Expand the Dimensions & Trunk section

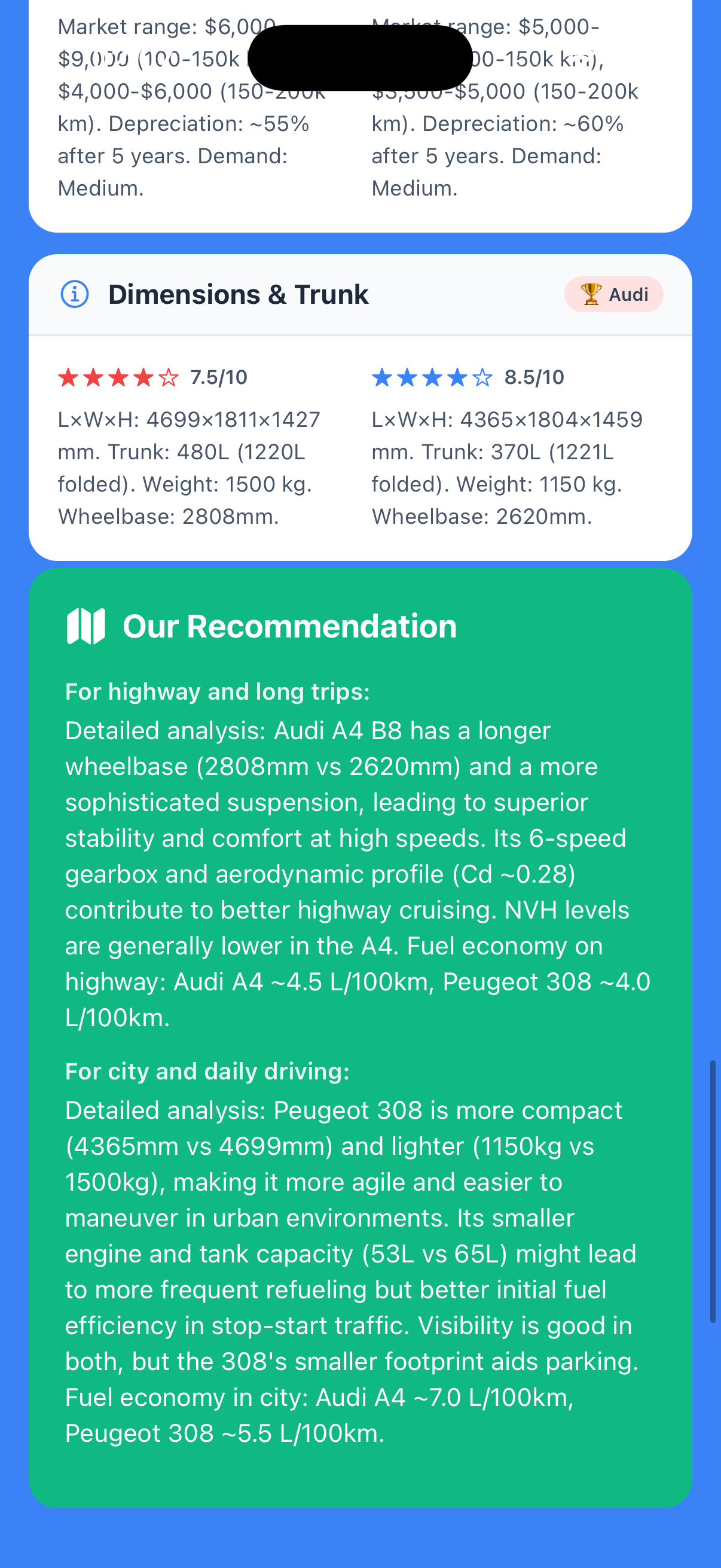239,294
